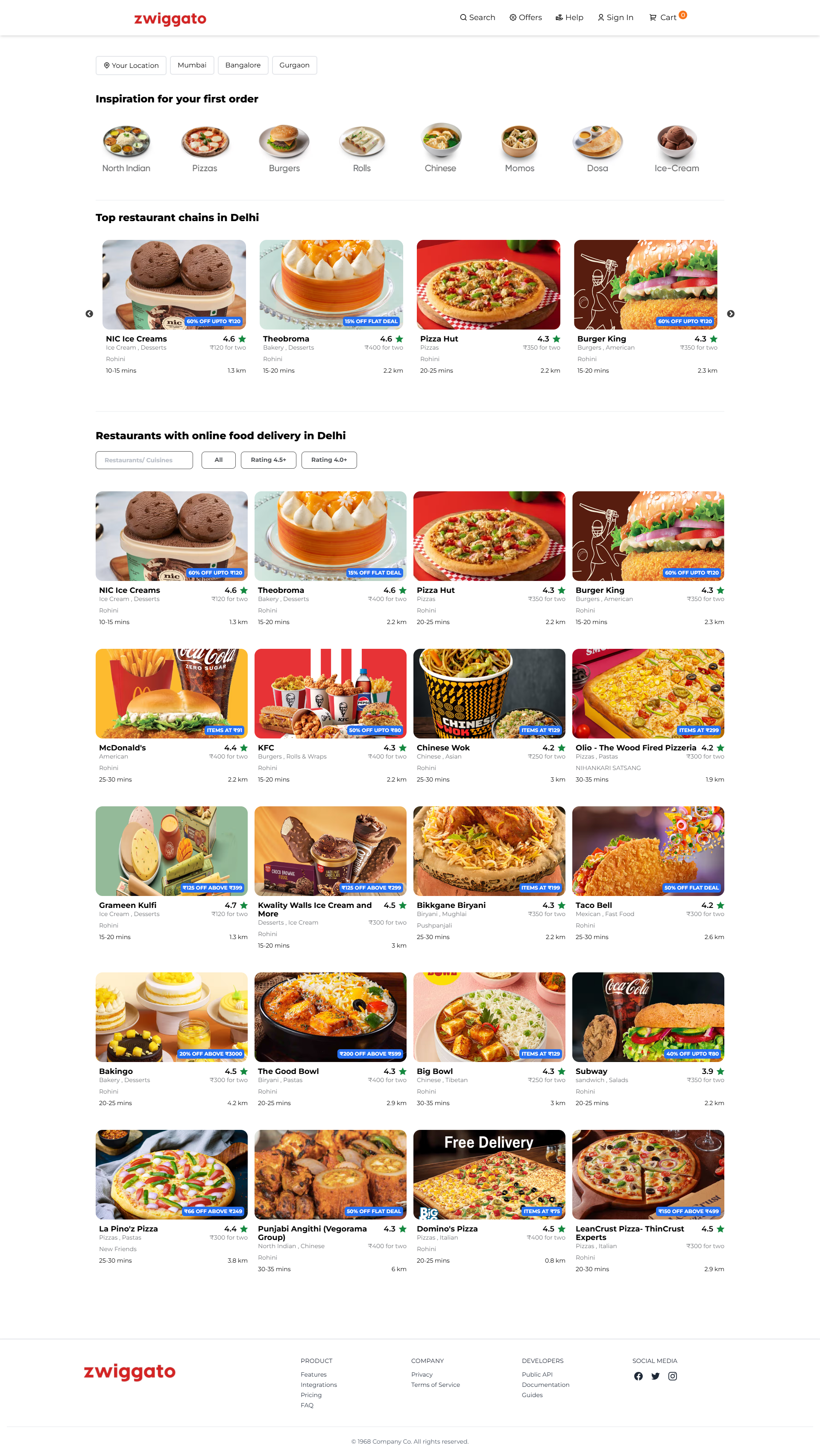Open the Terms of Service link
This screenshot has width=820, height=1456.
[x=435, y=1385]
